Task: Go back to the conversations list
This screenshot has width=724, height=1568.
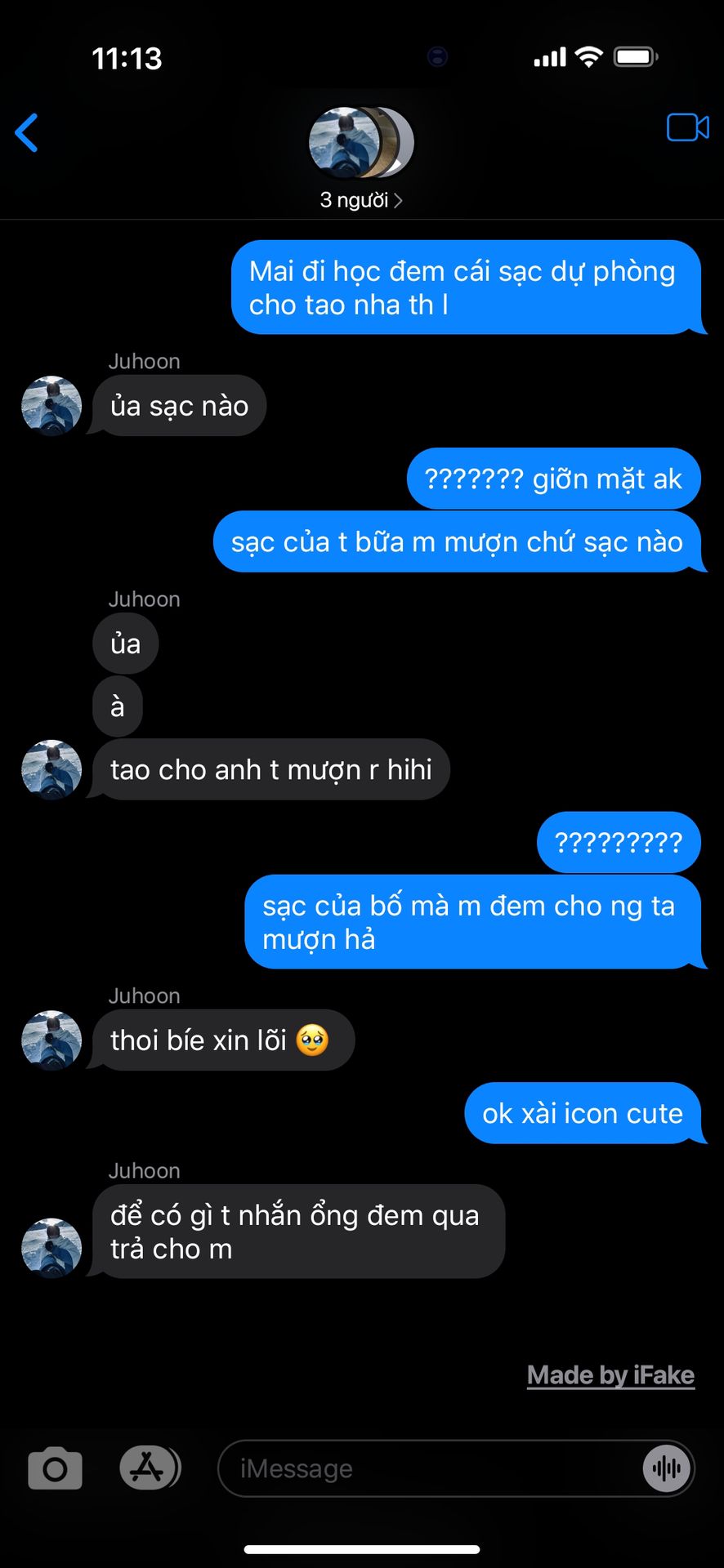Action: tap(27, 133)
